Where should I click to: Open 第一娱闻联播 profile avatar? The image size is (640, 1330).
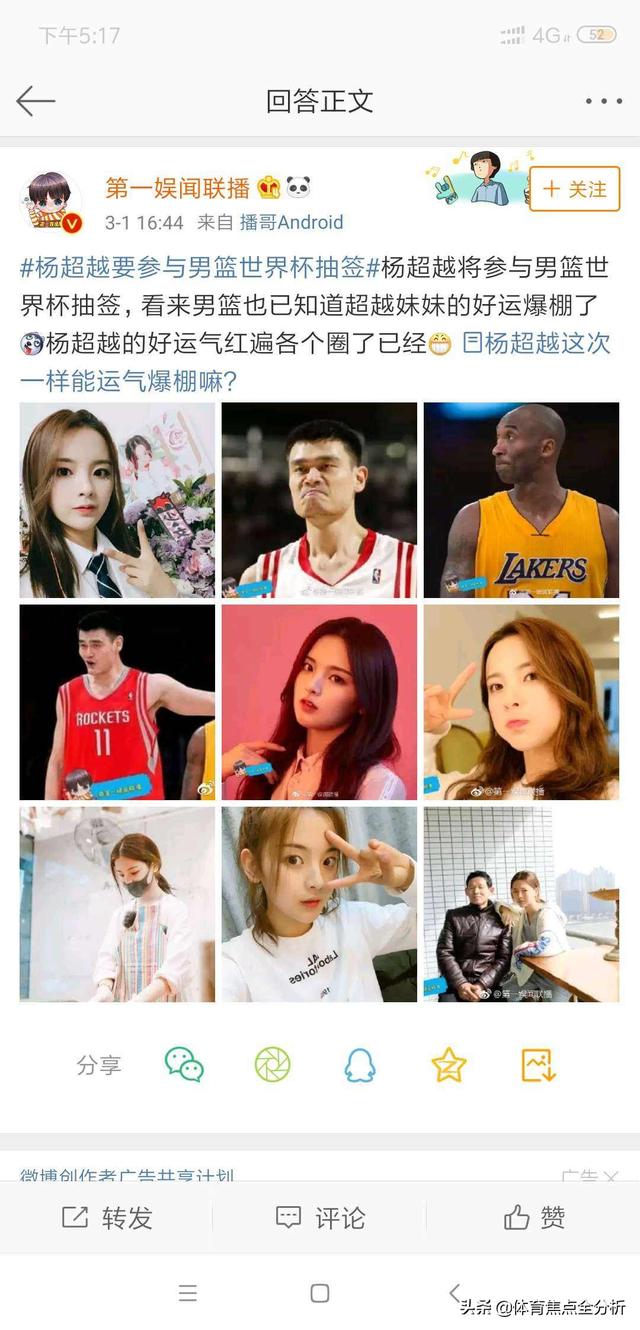50,198
